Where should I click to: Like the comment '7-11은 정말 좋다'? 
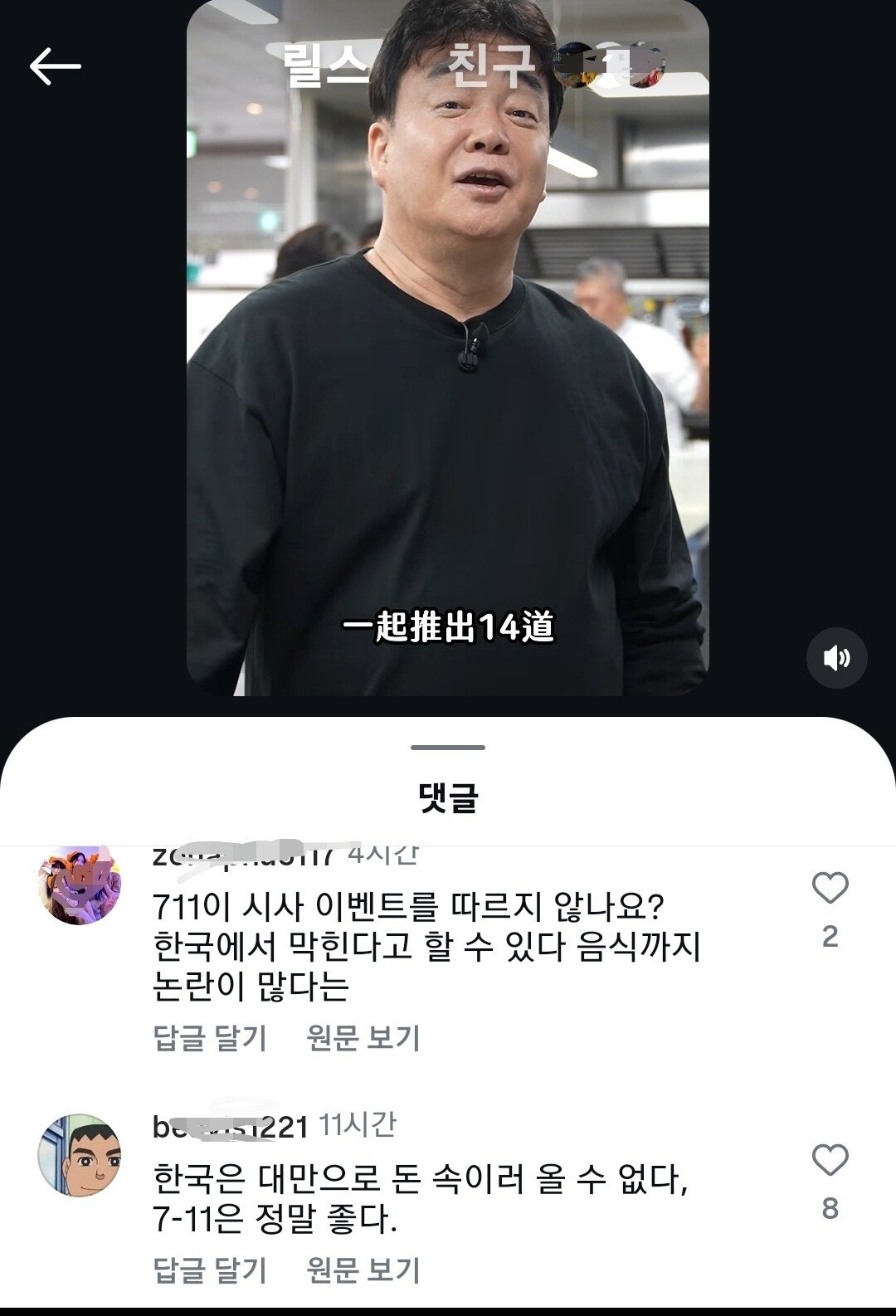(830, 1160)
